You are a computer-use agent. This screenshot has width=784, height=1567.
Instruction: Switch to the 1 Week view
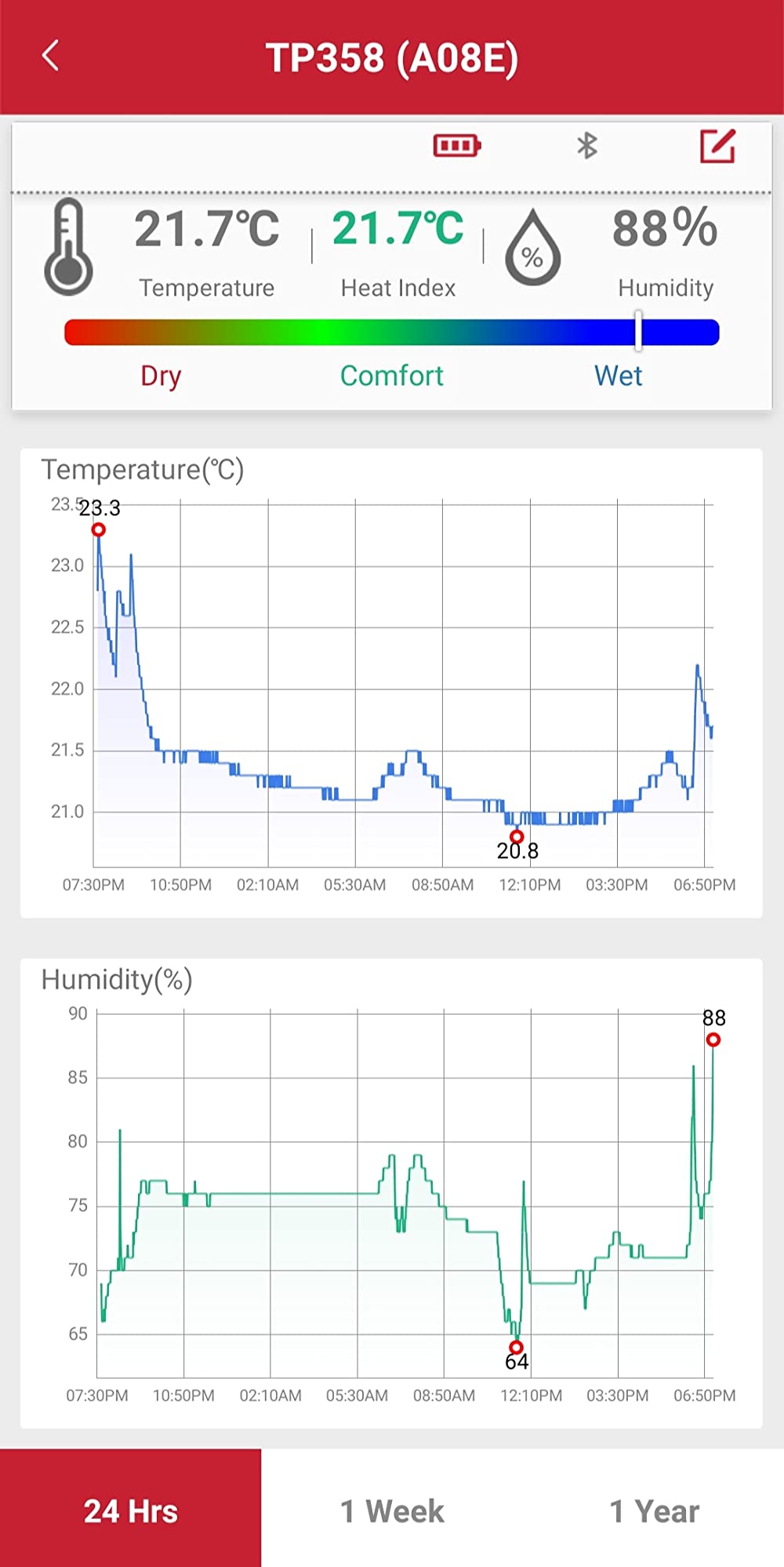392,1507
